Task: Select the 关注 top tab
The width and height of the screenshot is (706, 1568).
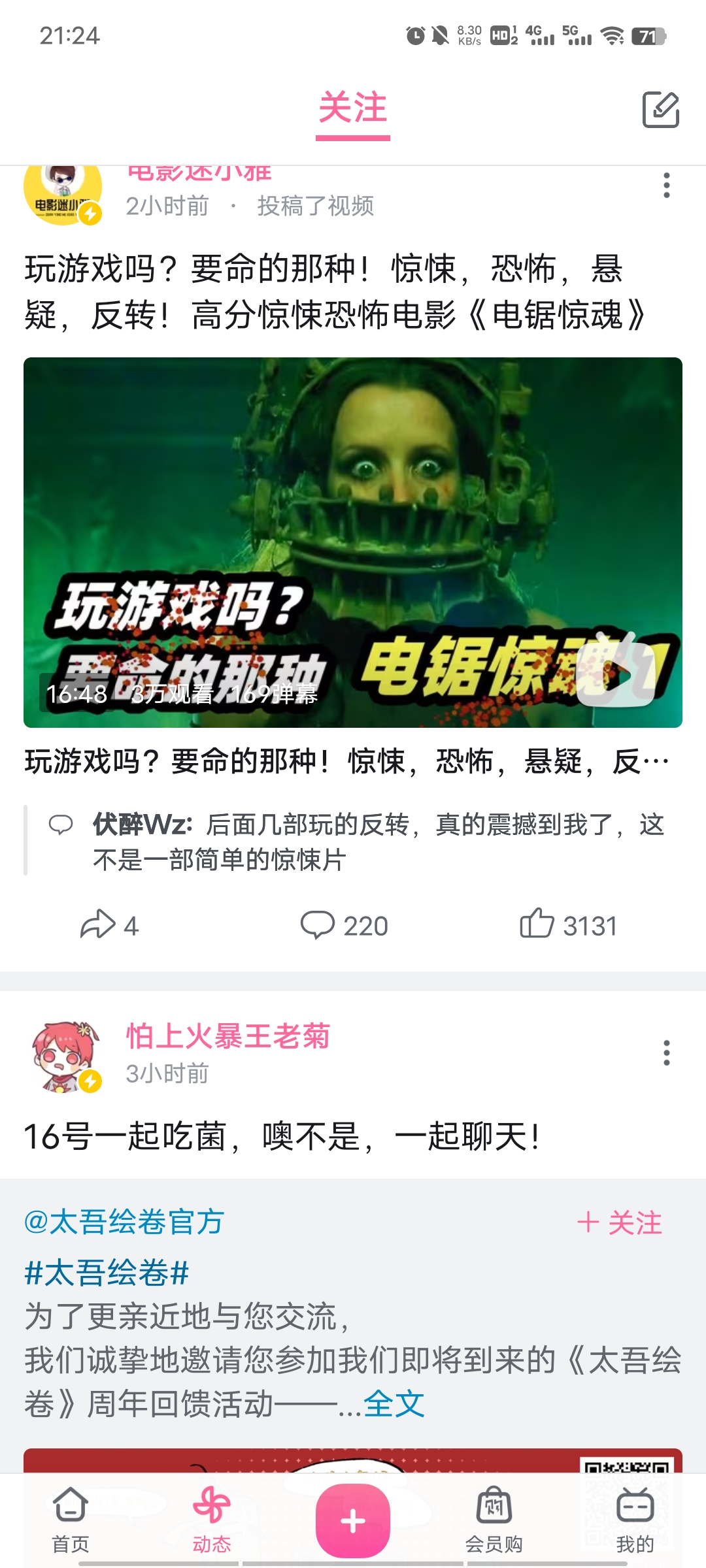Action: [x=353, y=108]
